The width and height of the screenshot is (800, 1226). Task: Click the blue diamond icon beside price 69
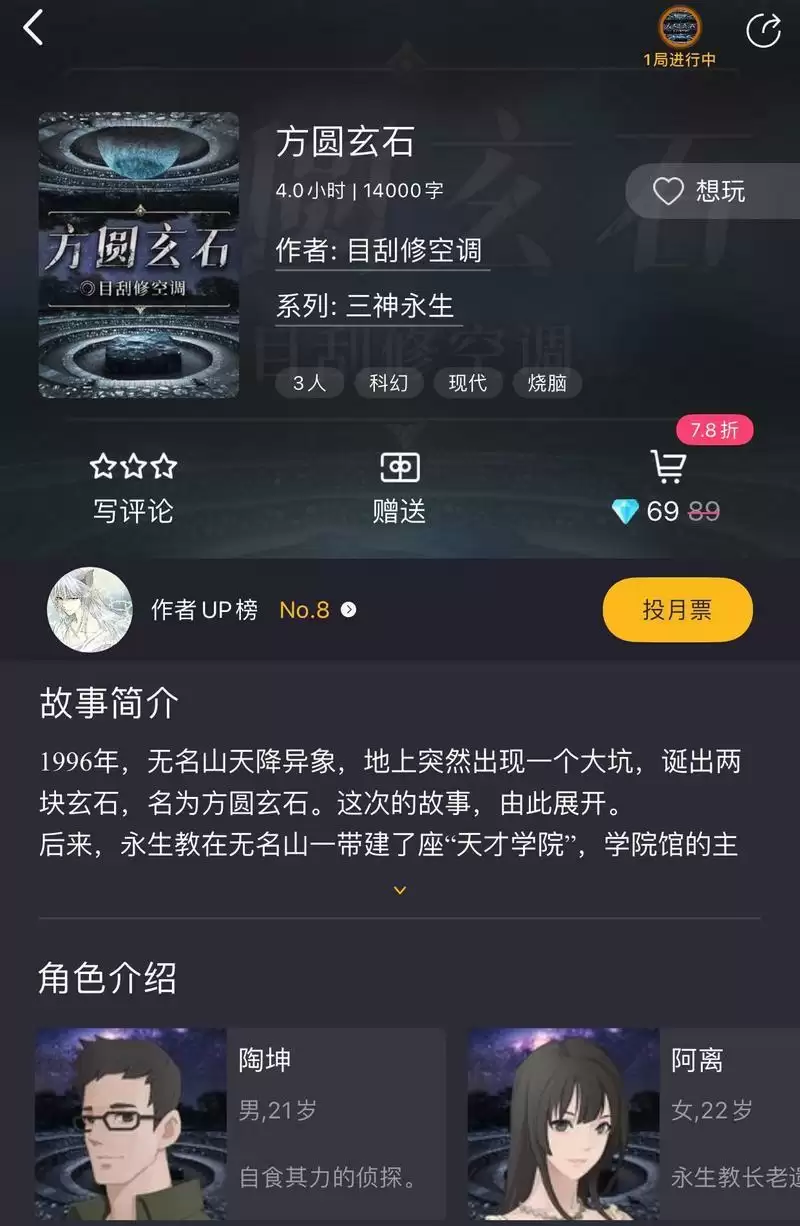tap(625, 510)
